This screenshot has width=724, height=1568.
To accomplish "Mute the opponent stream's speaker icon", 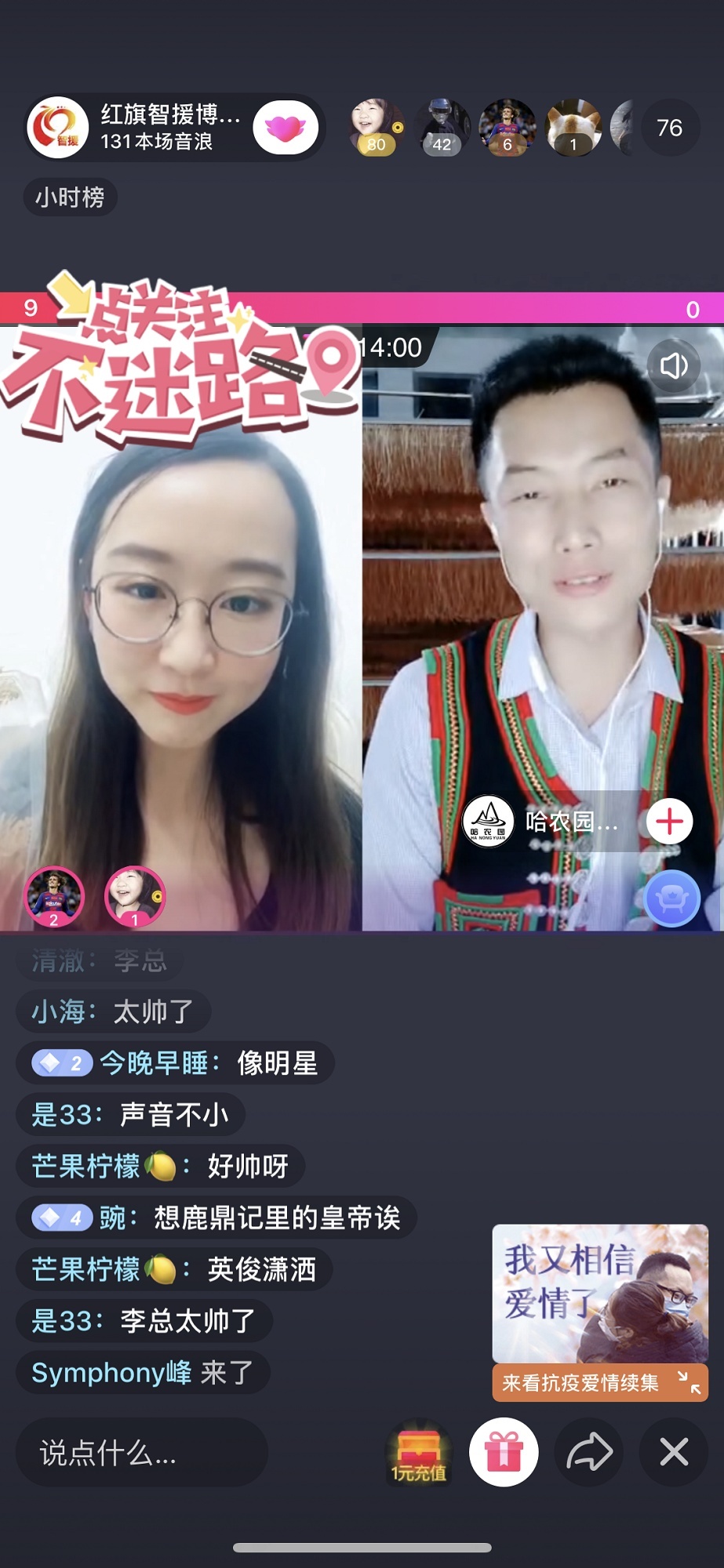I will pos(673,366).
